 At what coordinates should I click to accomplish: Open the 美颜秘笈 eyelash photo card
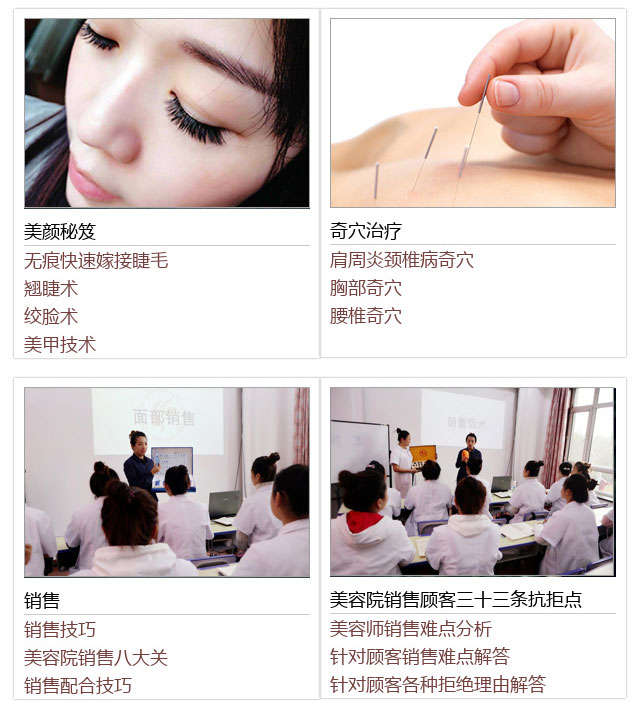click(167, 112)
